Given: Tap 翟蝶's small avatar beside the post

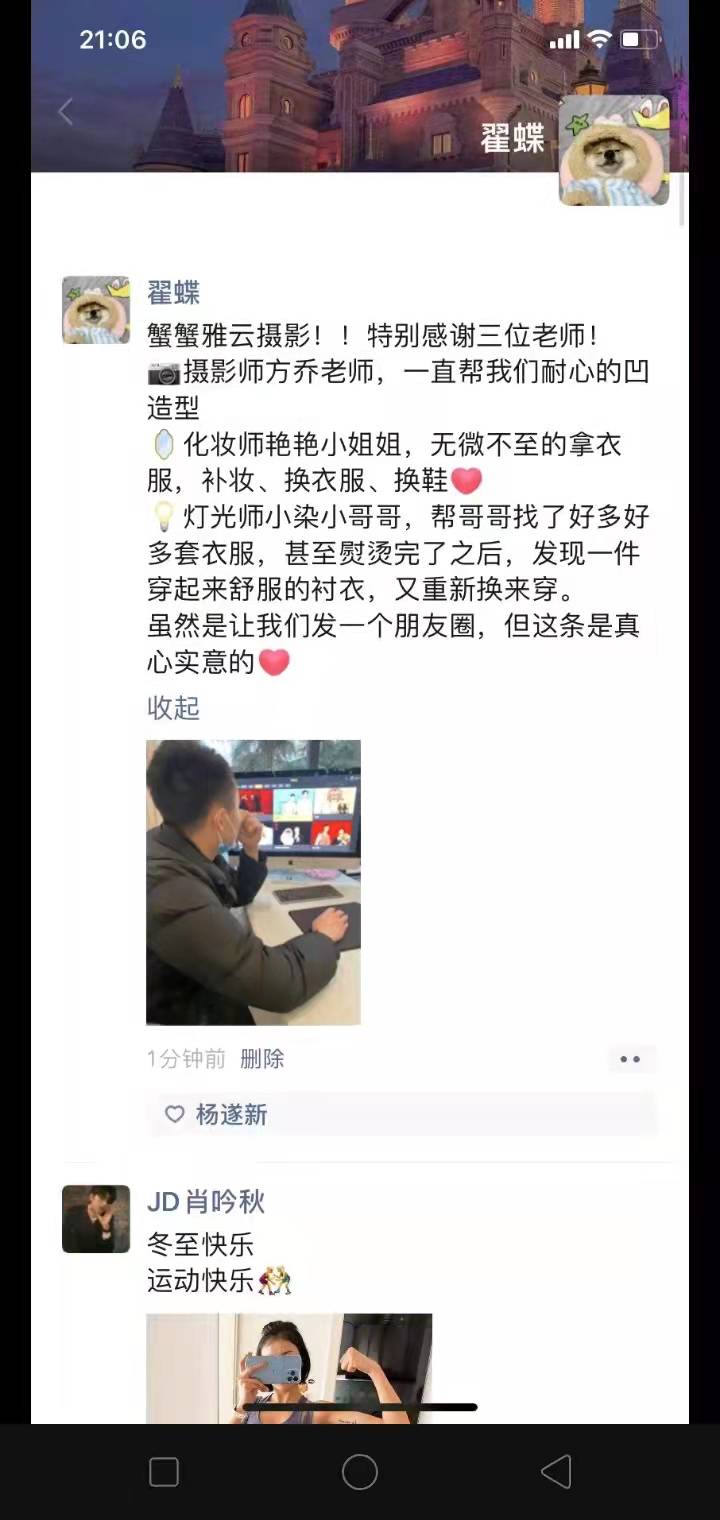Looking at the screenshot, I should click(x=96, y=310).
